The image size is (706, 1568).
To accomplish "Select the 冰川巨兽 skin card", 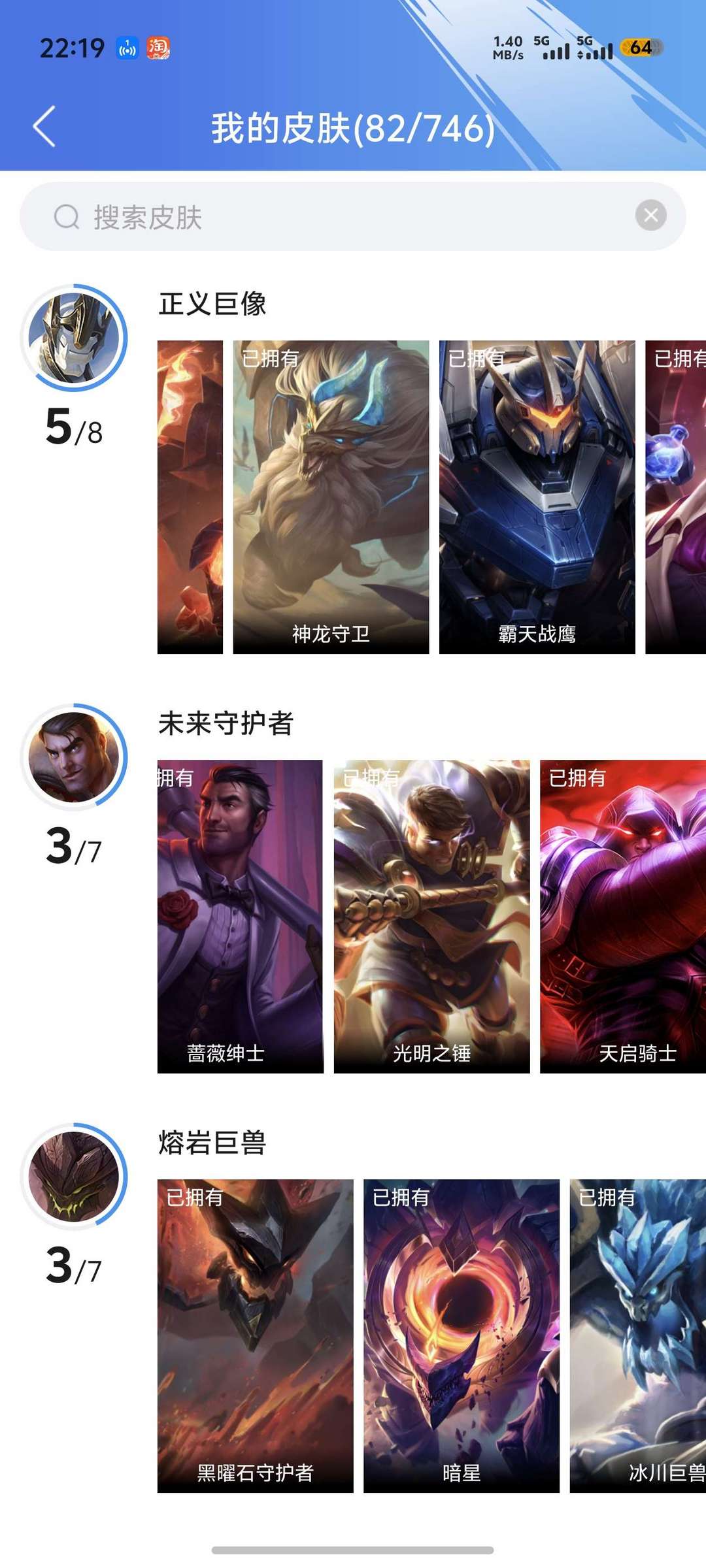I will click(x=638, y=1336).
